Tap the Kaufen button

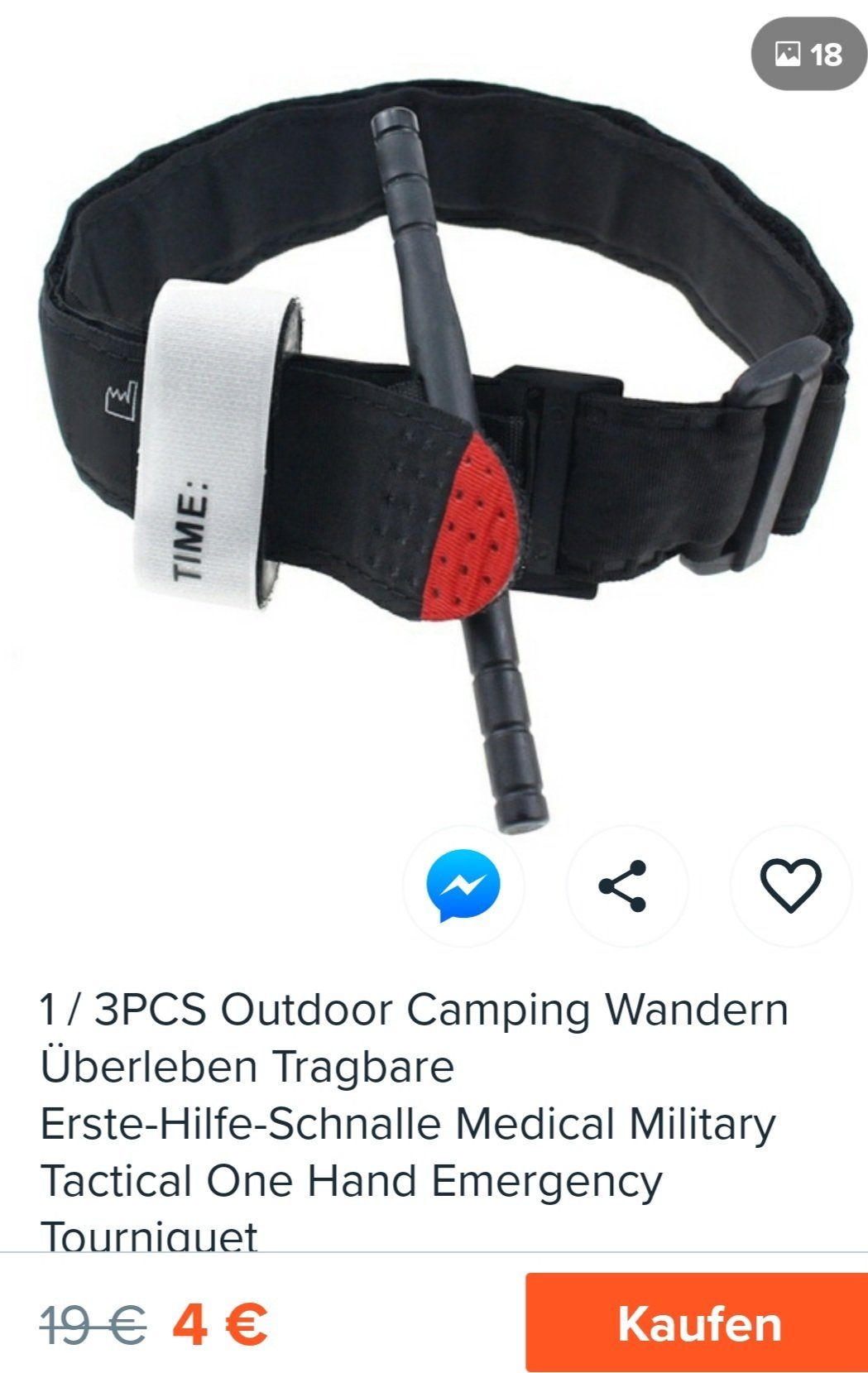tap(698, 1323)
